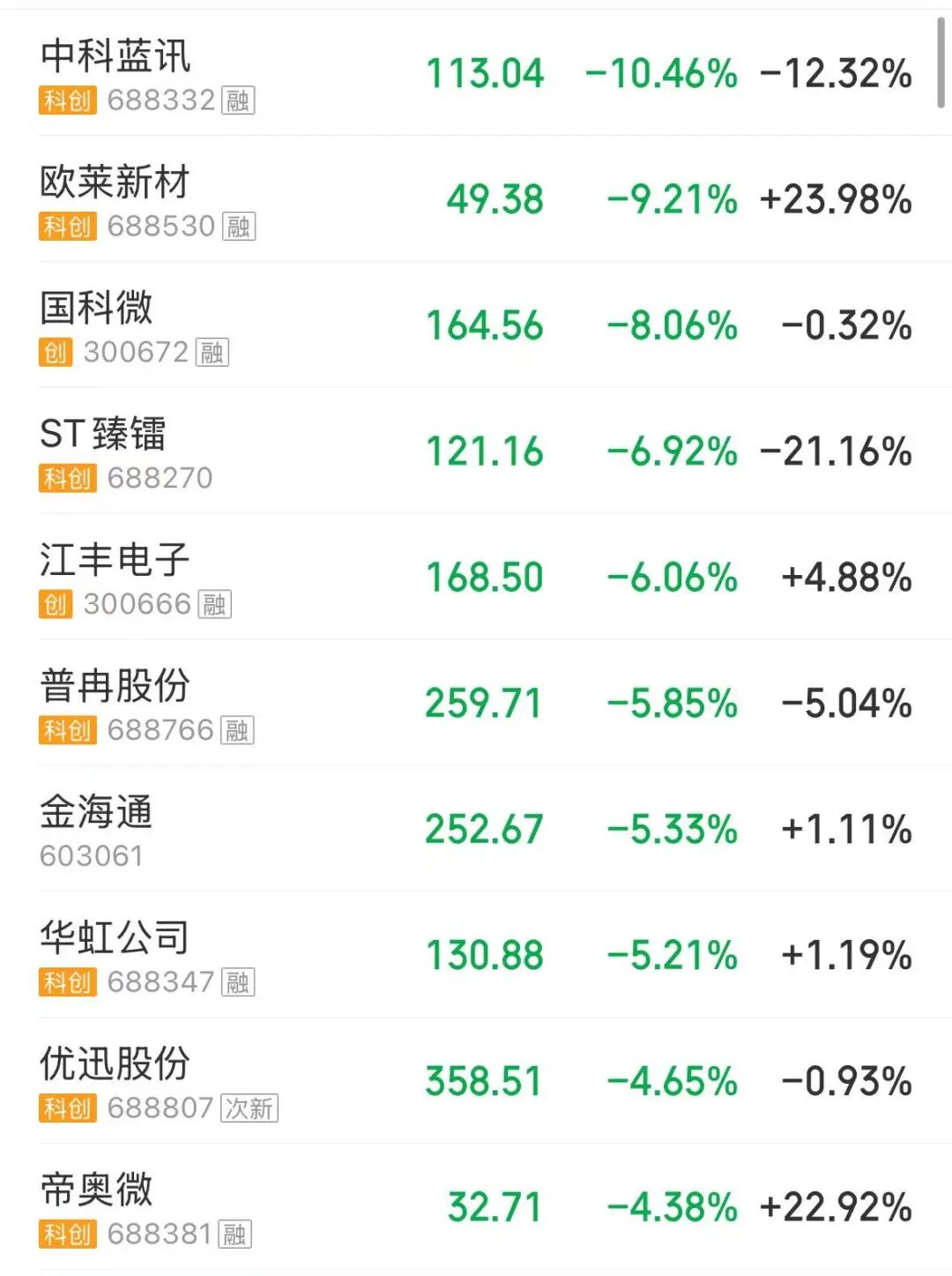Select the 国科微 stock entry

97,309
